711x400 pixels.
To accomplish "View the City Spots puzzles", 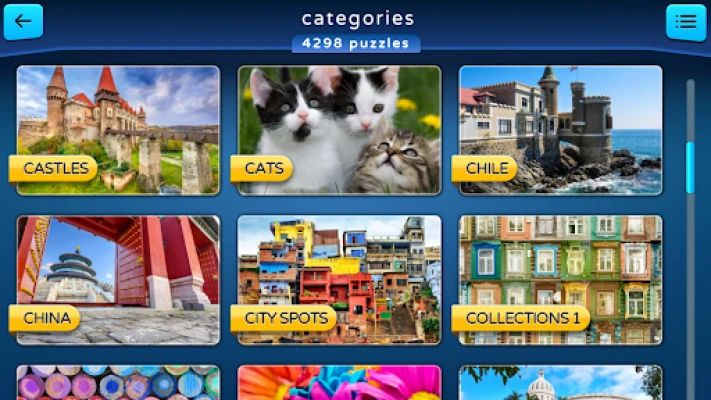I will (339, 280).
